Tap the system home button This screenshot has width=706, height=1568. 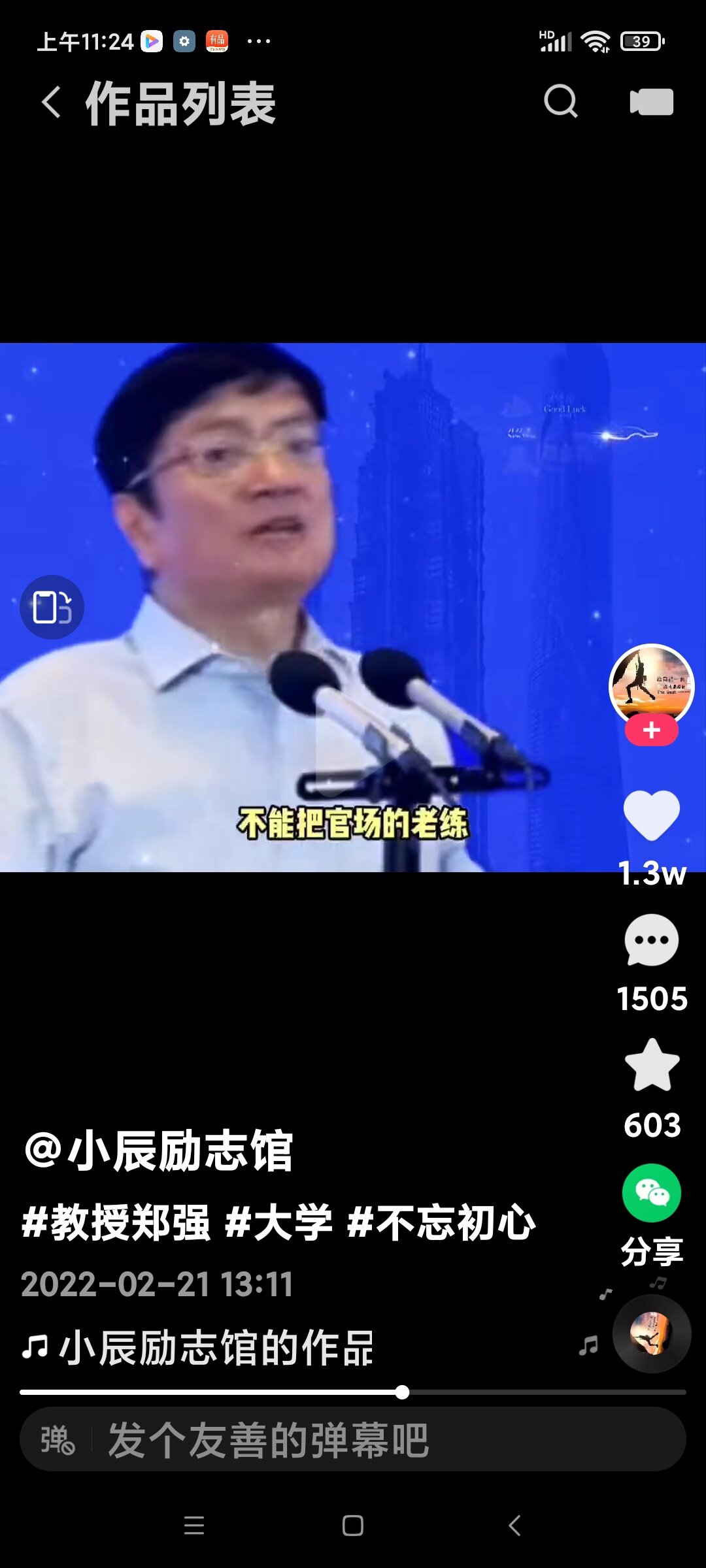(353, 1526)
